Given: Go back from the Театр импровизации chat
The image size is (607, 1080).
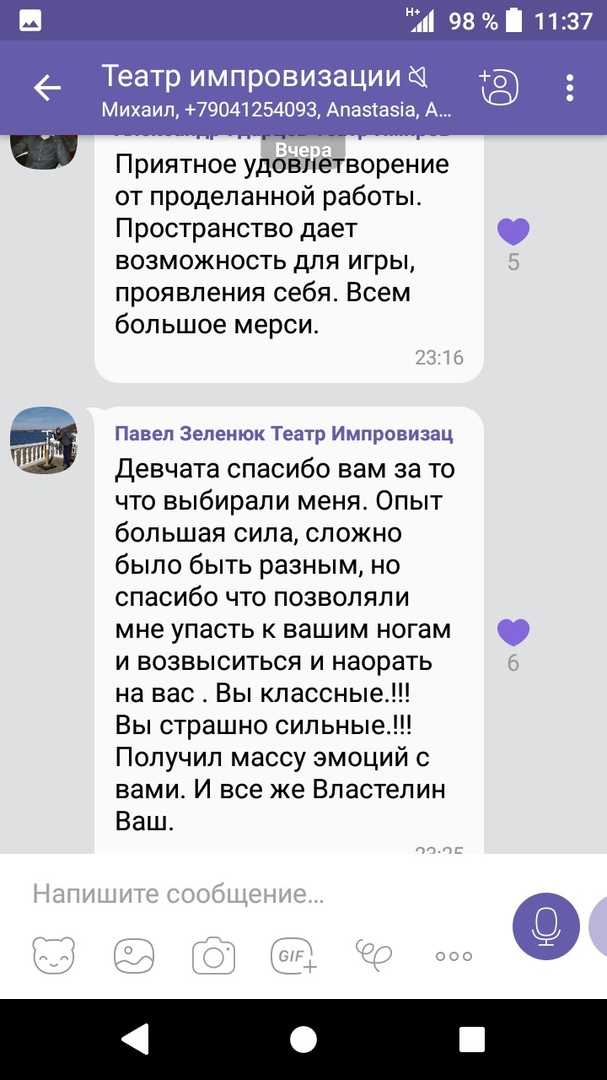Looking at the screenshot, I should coord(47,88).
